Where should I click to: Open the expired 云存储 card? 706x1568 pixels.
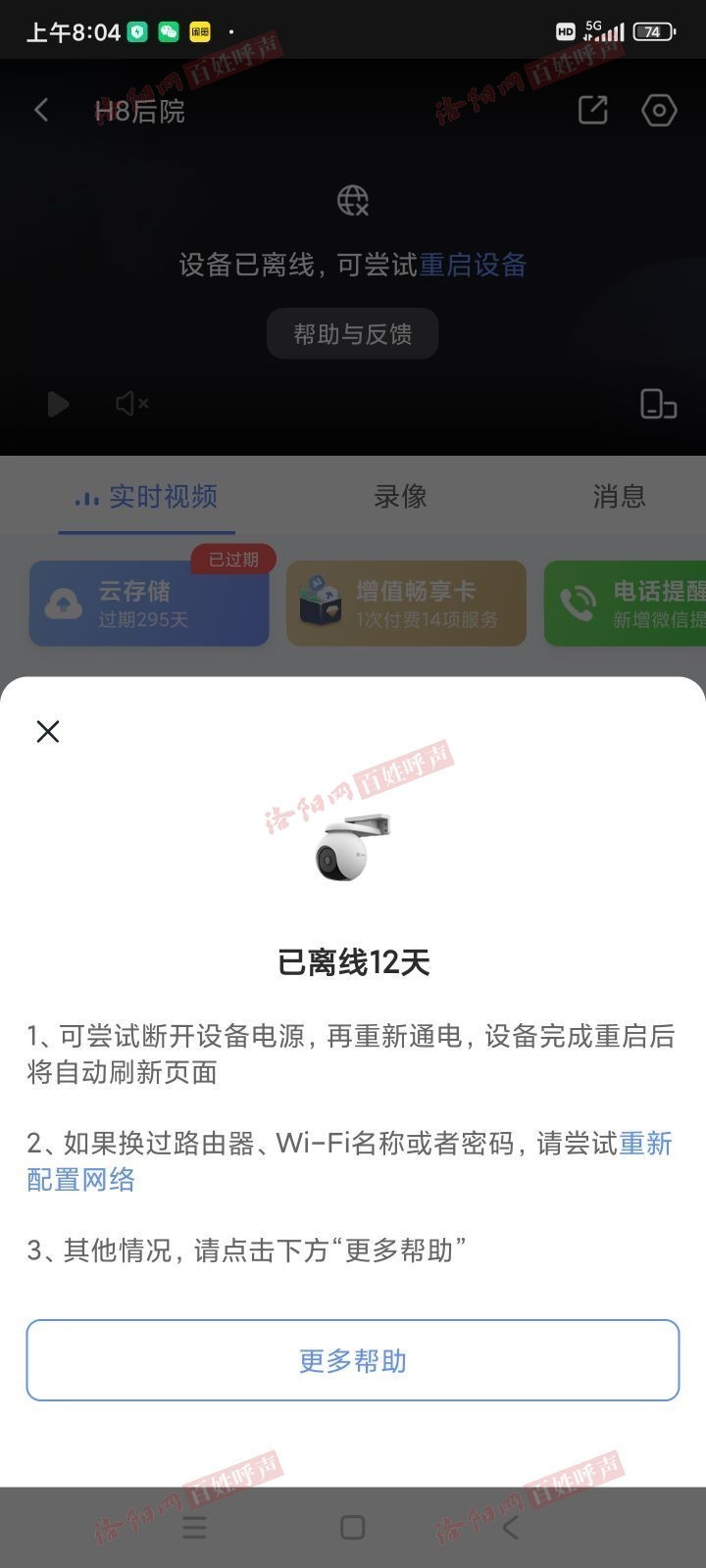click(149, 604)
